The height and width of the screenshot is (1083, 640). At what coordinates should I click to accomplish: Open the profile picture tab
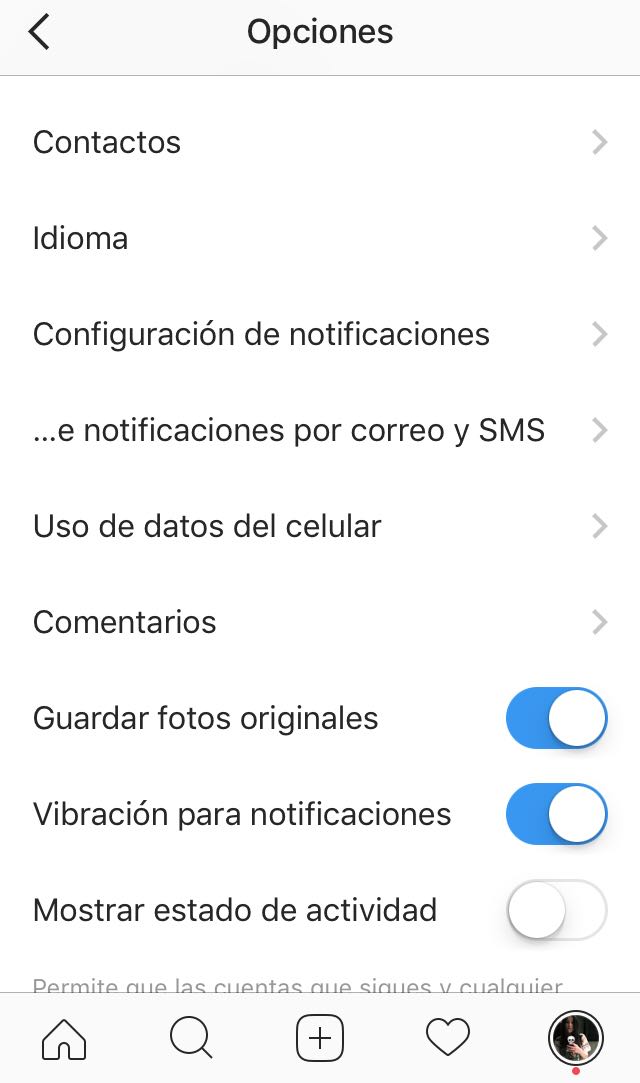[x=576, y=1038]
